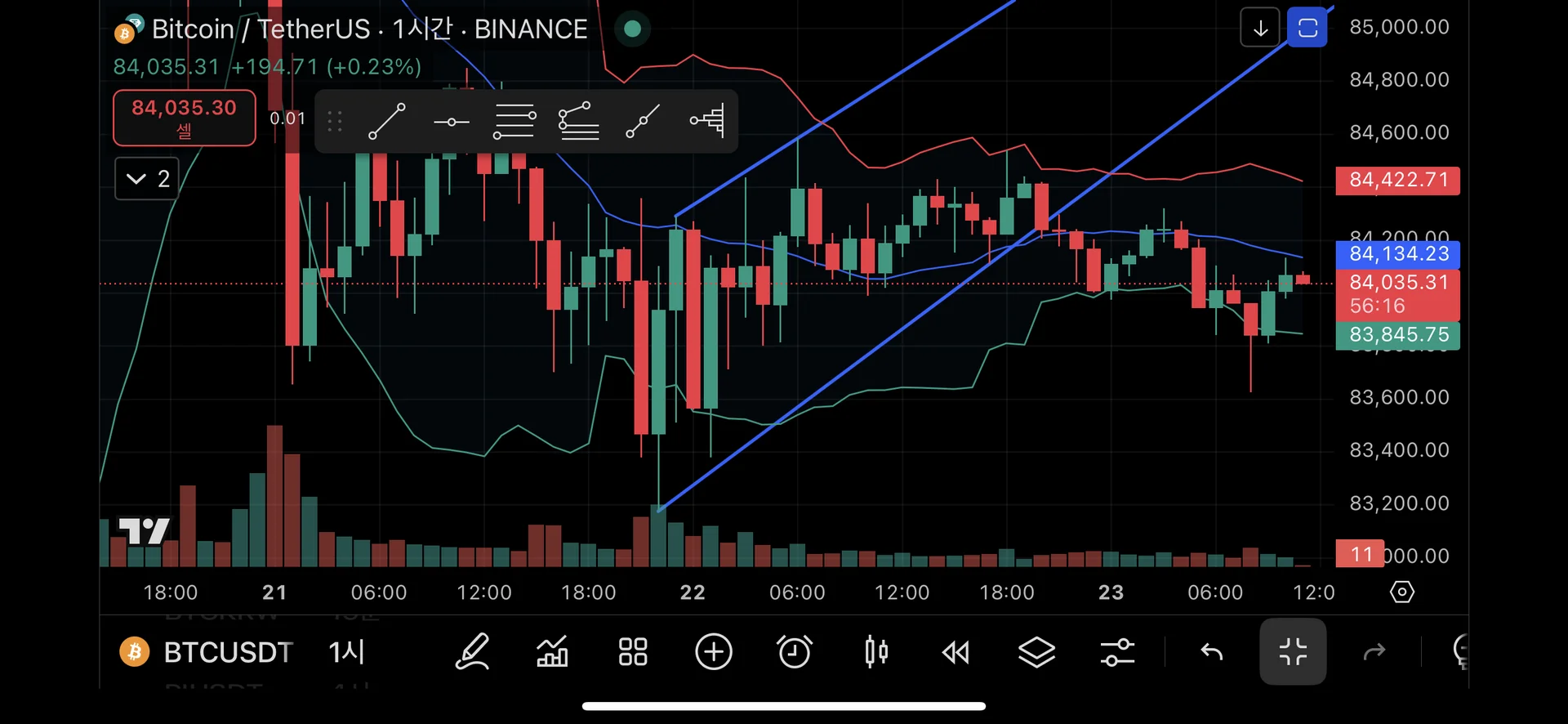This screenshot has width=1568, height=724.
Task: Change the 1시 timeframe interval
Action: pyautogui.click(x=346, y=652)
